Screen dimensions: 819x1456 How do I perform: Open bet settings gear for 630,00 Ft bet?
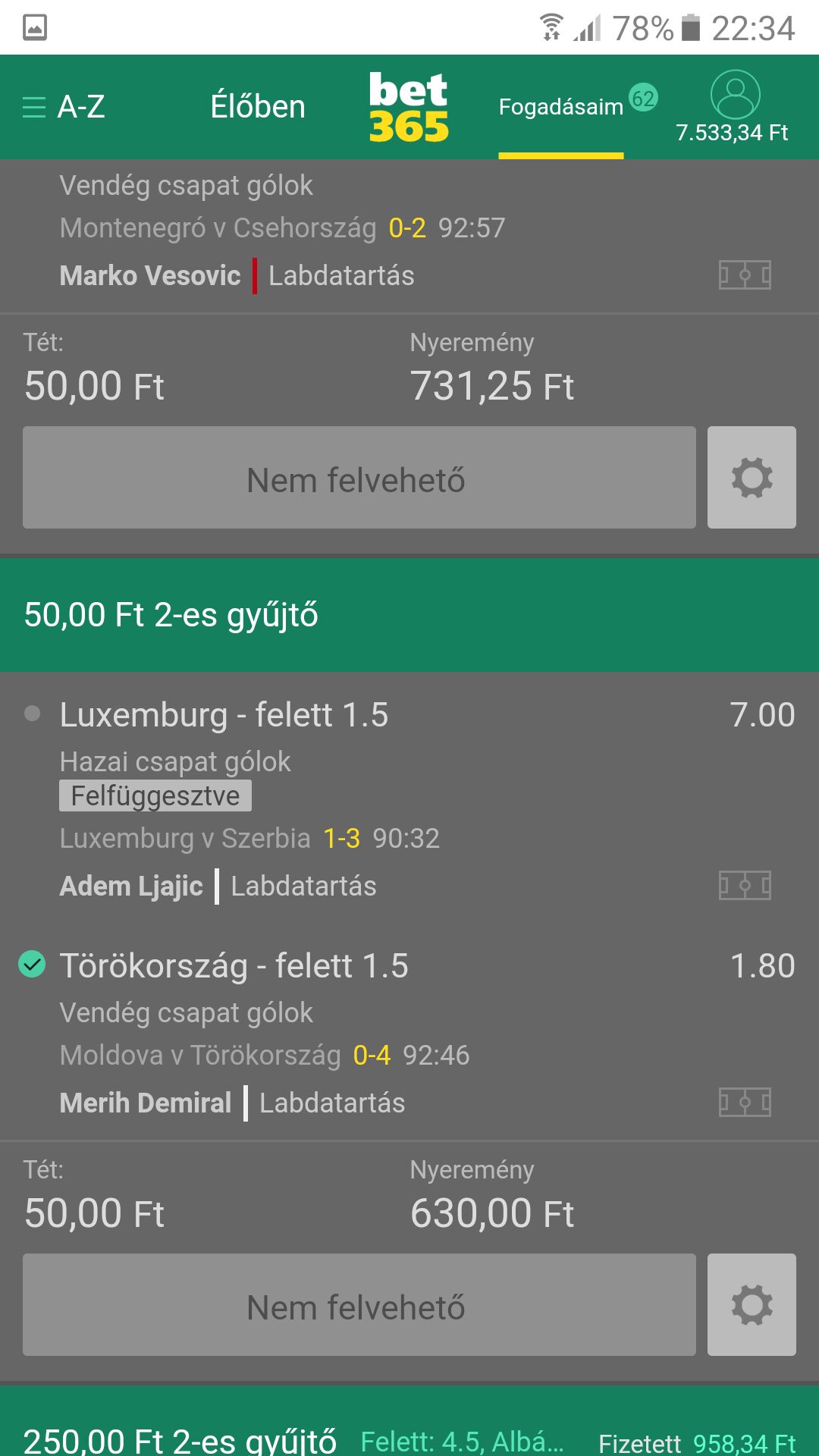coord(752,1304)
